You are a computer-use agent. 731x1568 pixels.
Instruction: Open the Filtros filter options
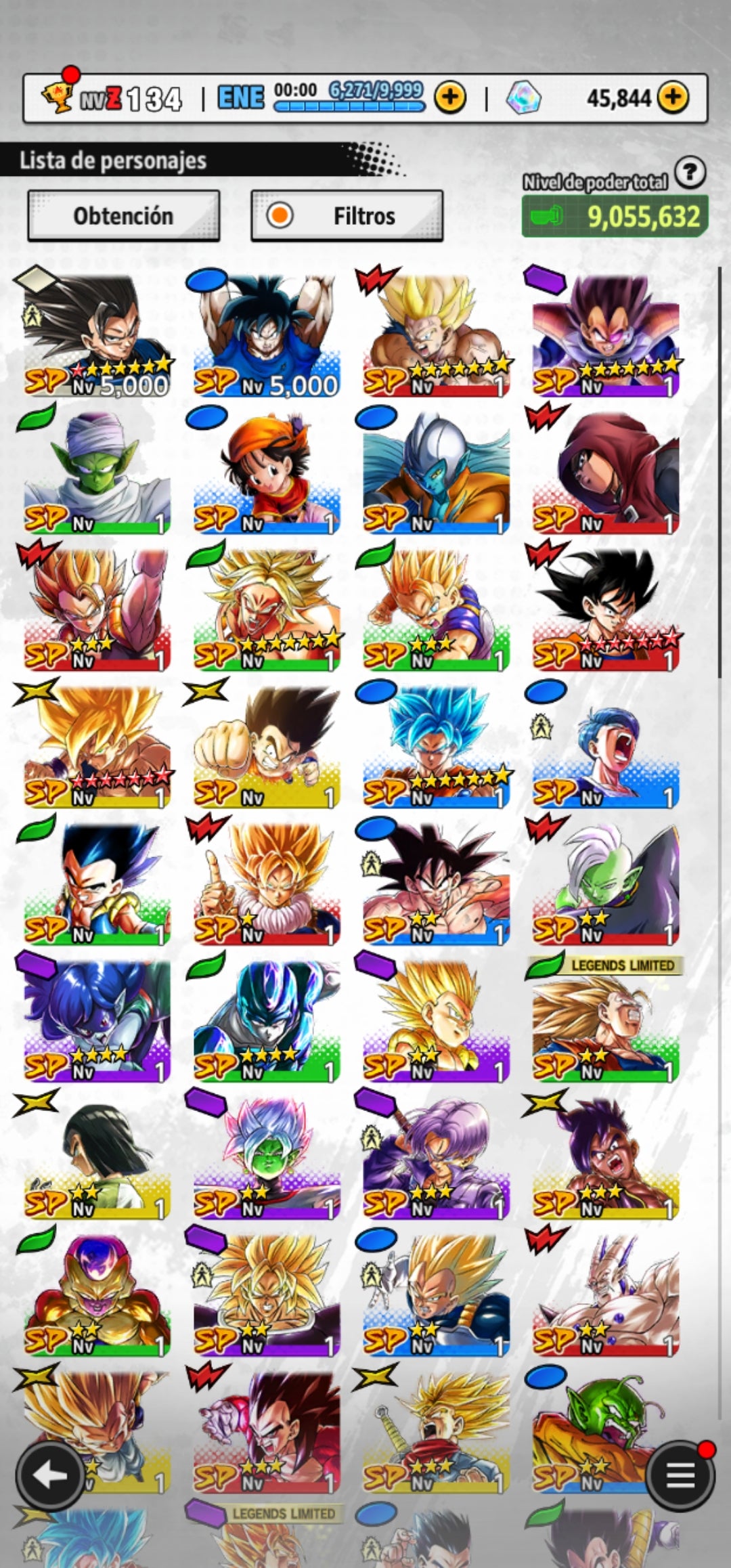tap(347, 216)
